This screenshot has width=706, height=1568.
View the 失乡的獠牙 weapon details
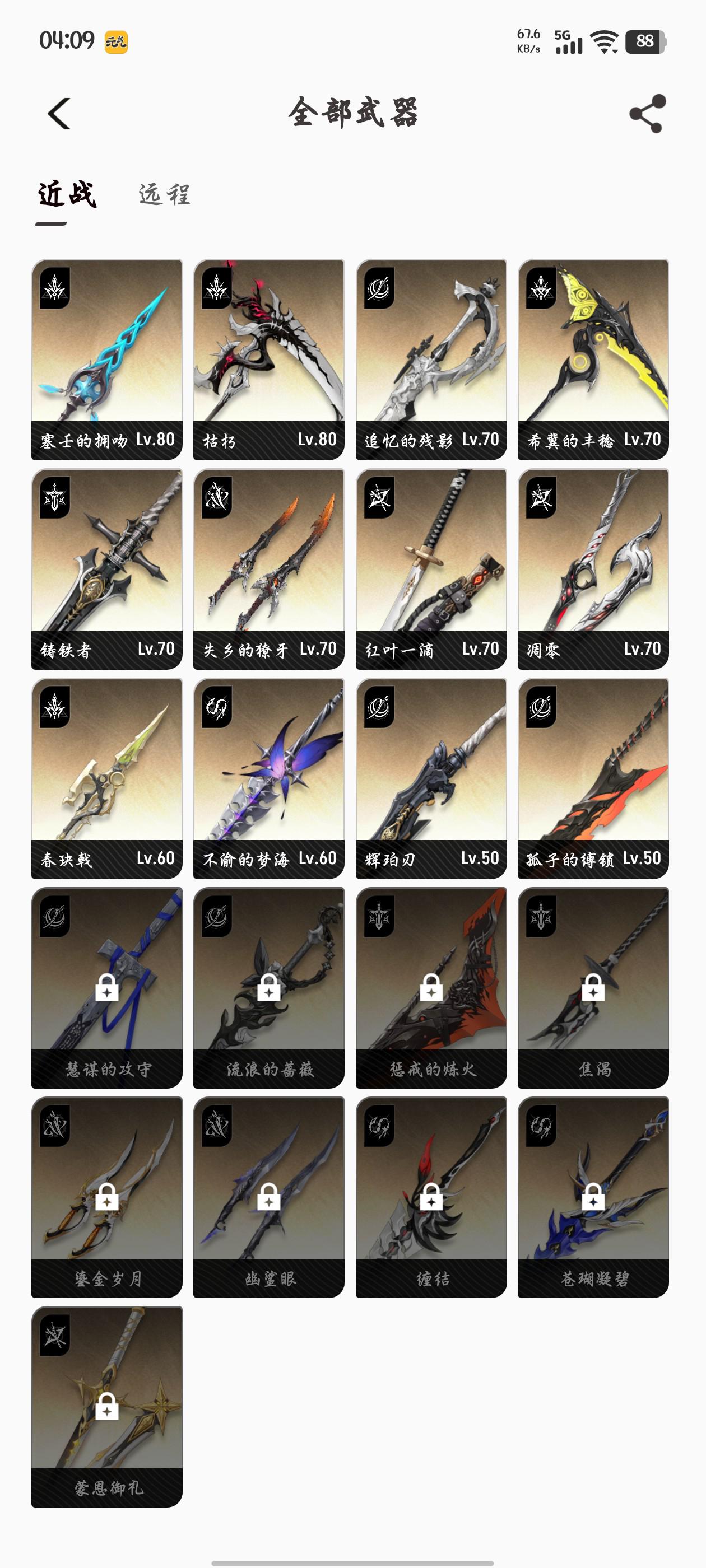(x=268, y=568)
